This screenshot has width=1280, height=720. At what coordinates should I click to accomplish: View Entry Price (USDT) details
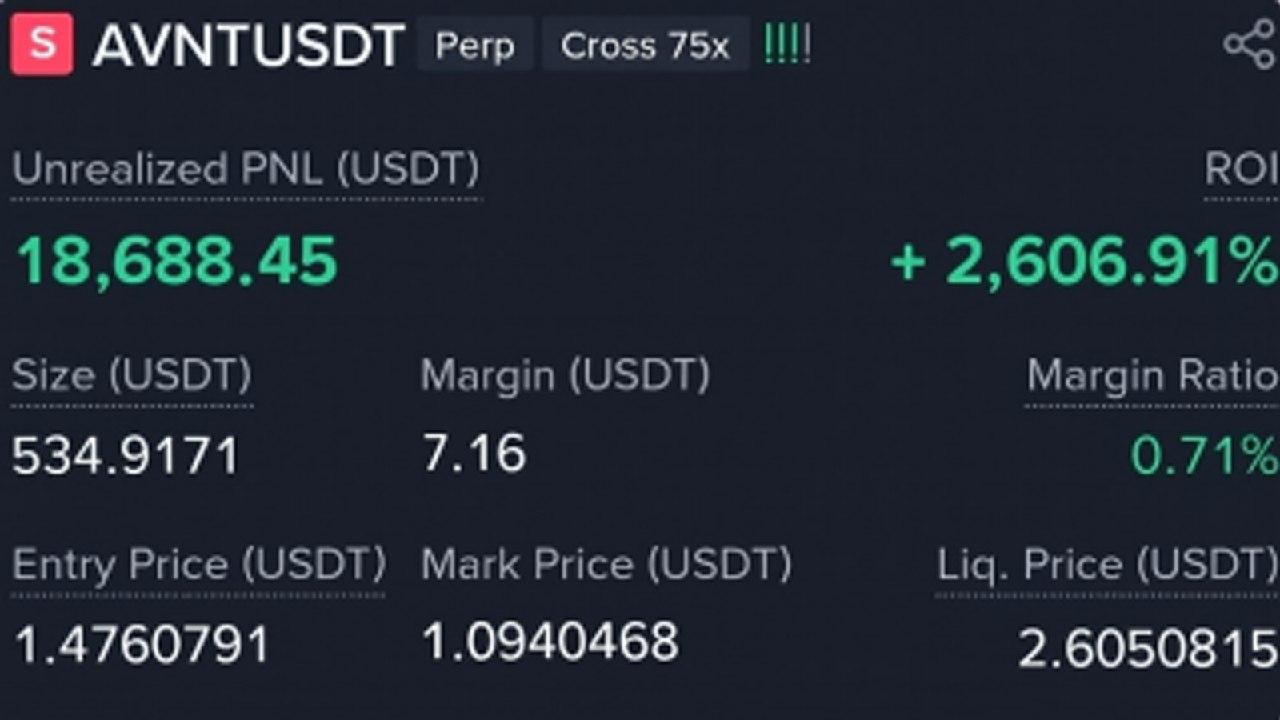pyautogui.click(x=199, y=566)
